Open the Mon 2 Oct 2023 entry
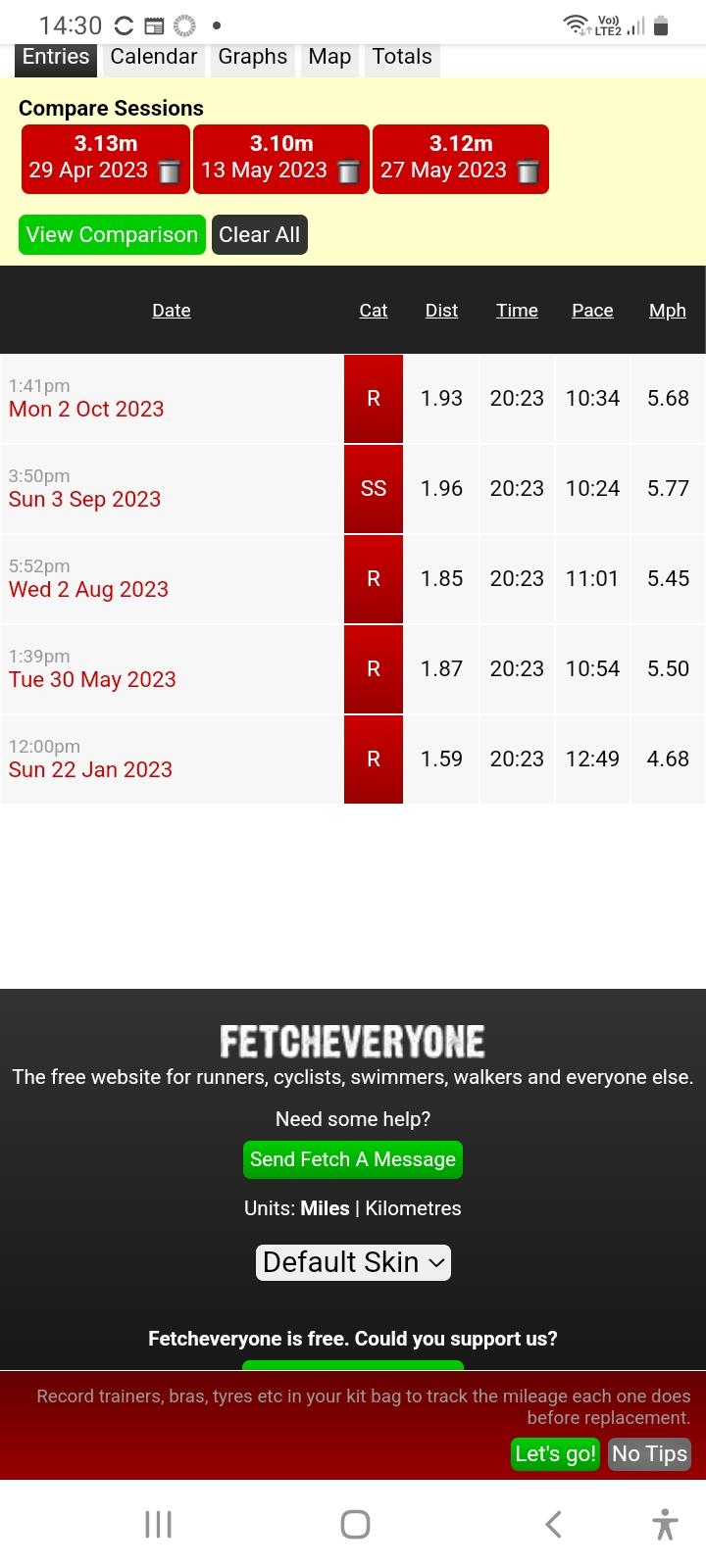 (86, 410)
